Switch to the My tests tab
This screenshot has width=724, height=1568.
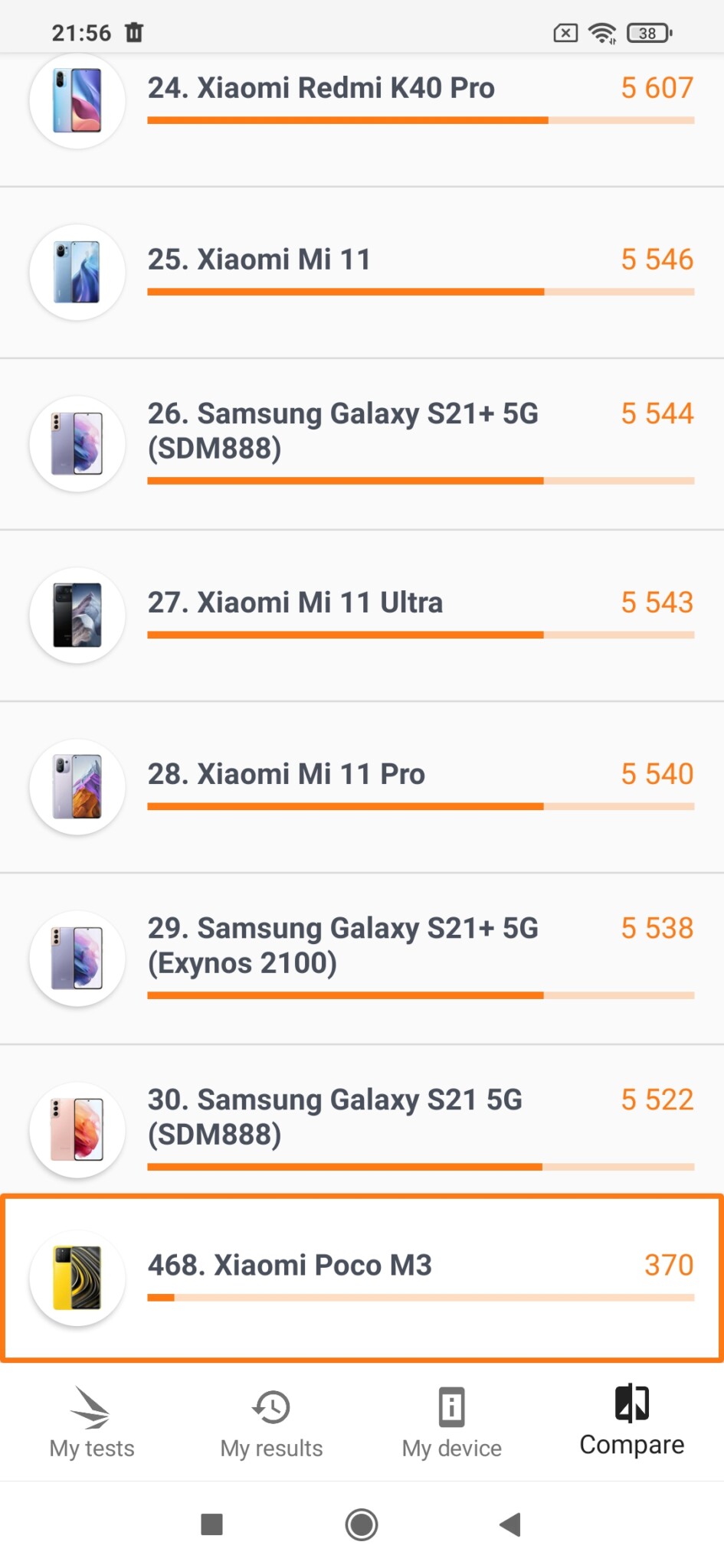point(92,1422)
